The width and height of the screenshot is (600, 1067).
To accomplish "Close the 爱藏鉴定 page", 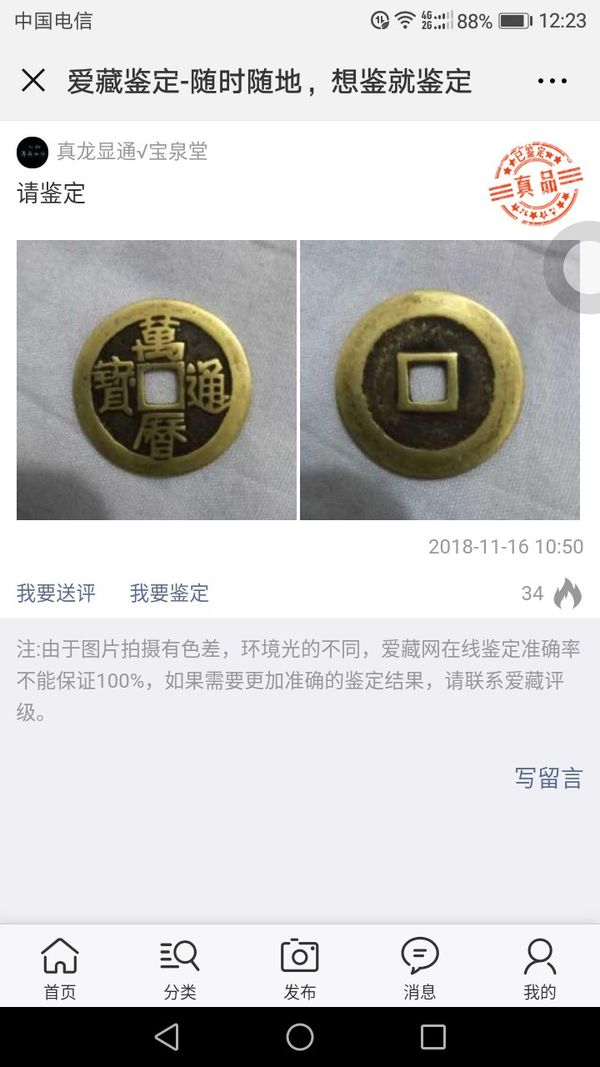I will (33, 81).
